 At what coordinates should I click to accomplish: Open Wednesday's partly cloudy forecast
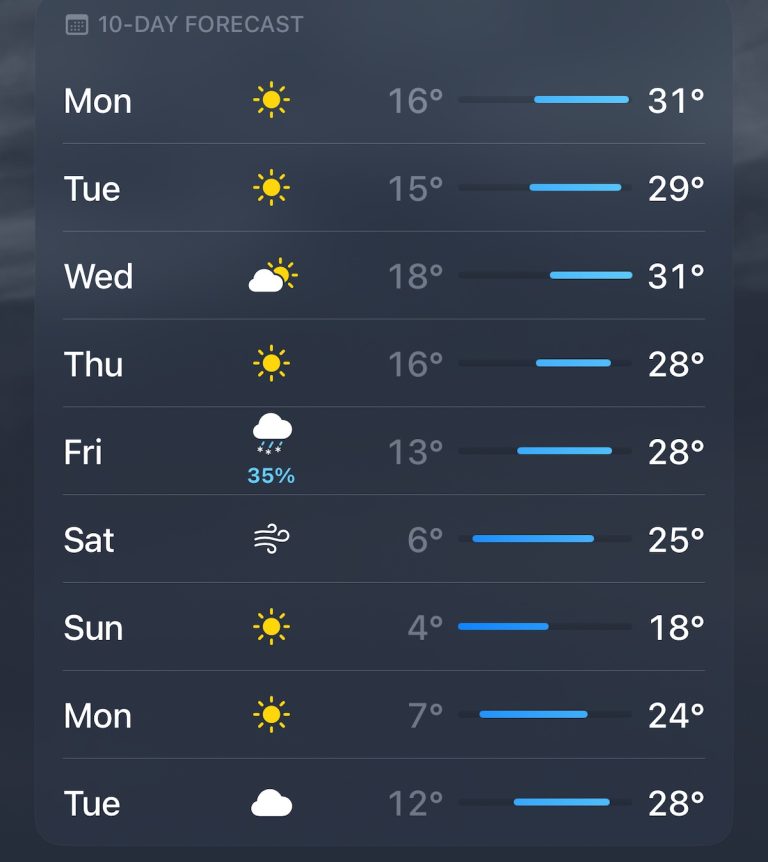[384, 276]
